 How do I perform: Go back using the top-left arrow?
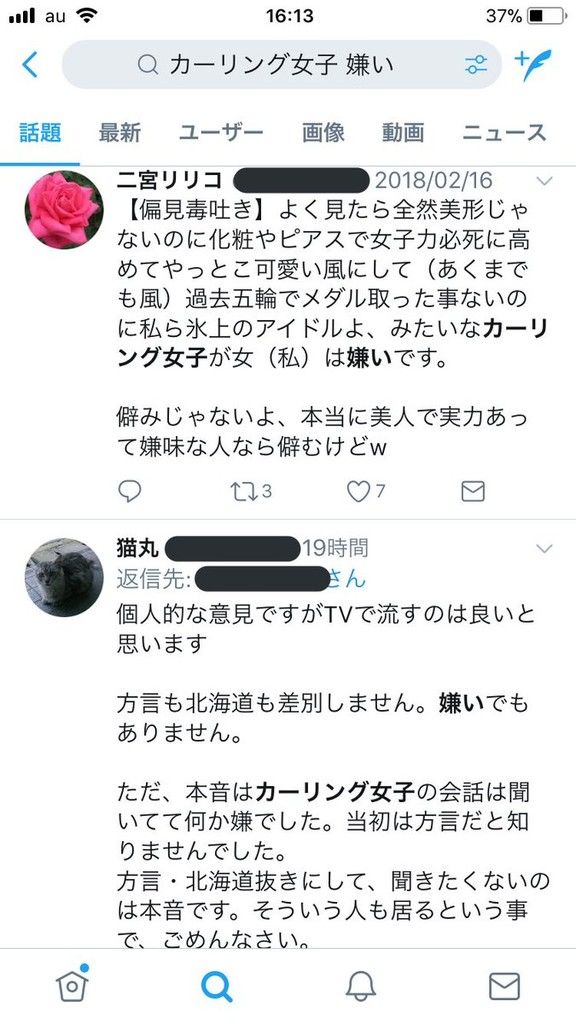(30, 65)
